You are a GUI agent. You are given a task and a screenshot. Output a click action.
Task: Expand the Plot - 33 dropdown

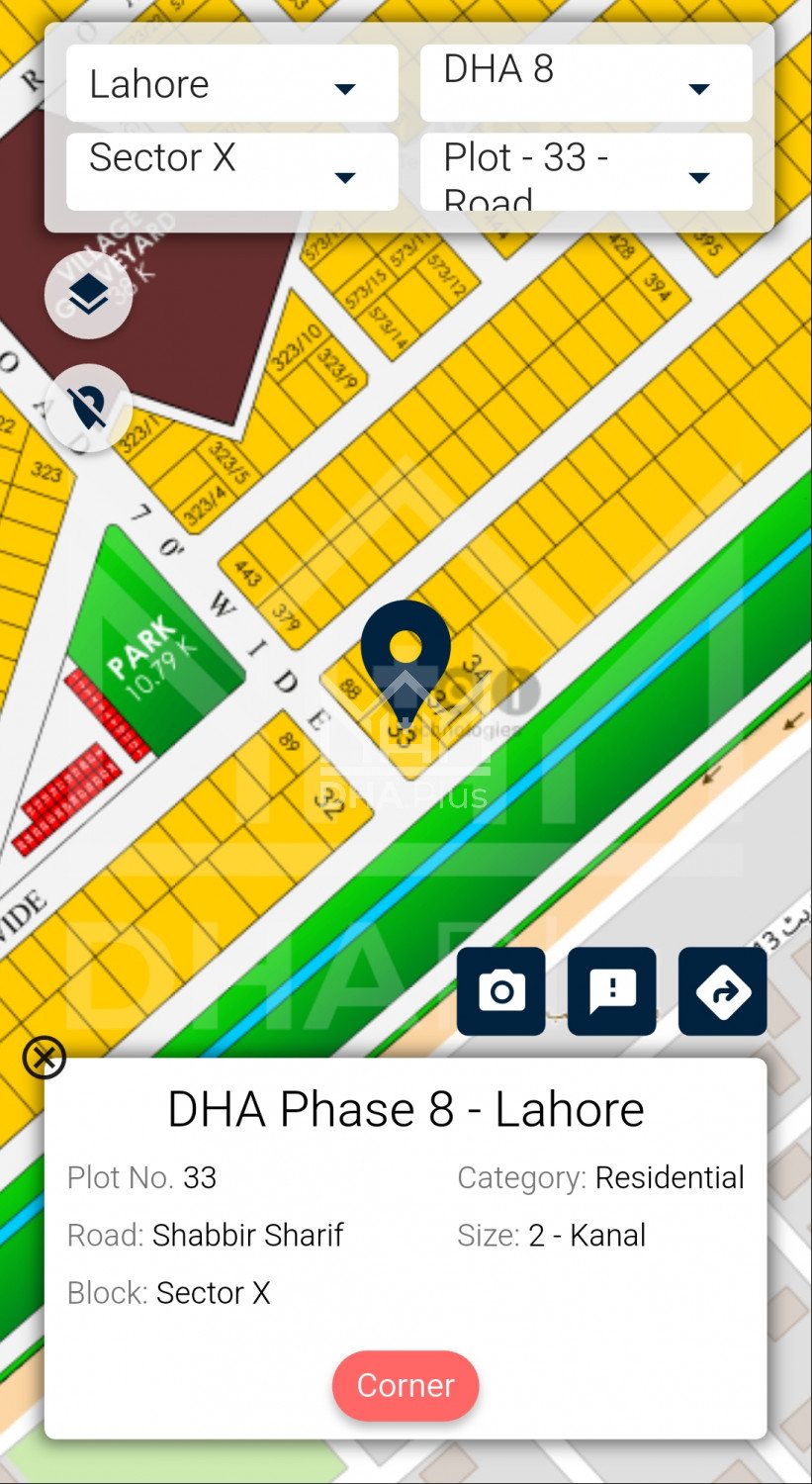pos(586,172)
